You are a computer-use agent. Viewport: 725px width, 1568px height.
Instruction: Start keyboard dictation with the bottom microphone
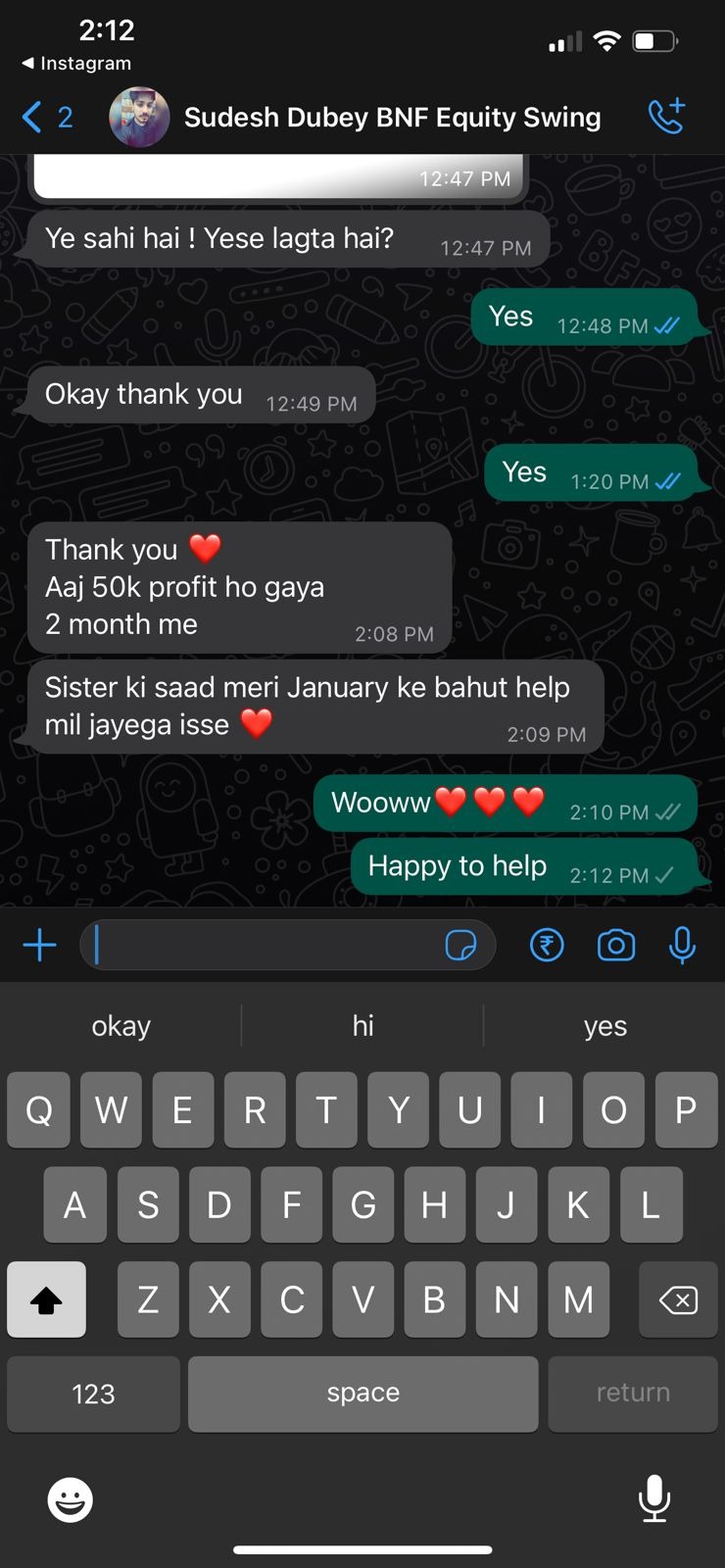(x=653, y=1497)
